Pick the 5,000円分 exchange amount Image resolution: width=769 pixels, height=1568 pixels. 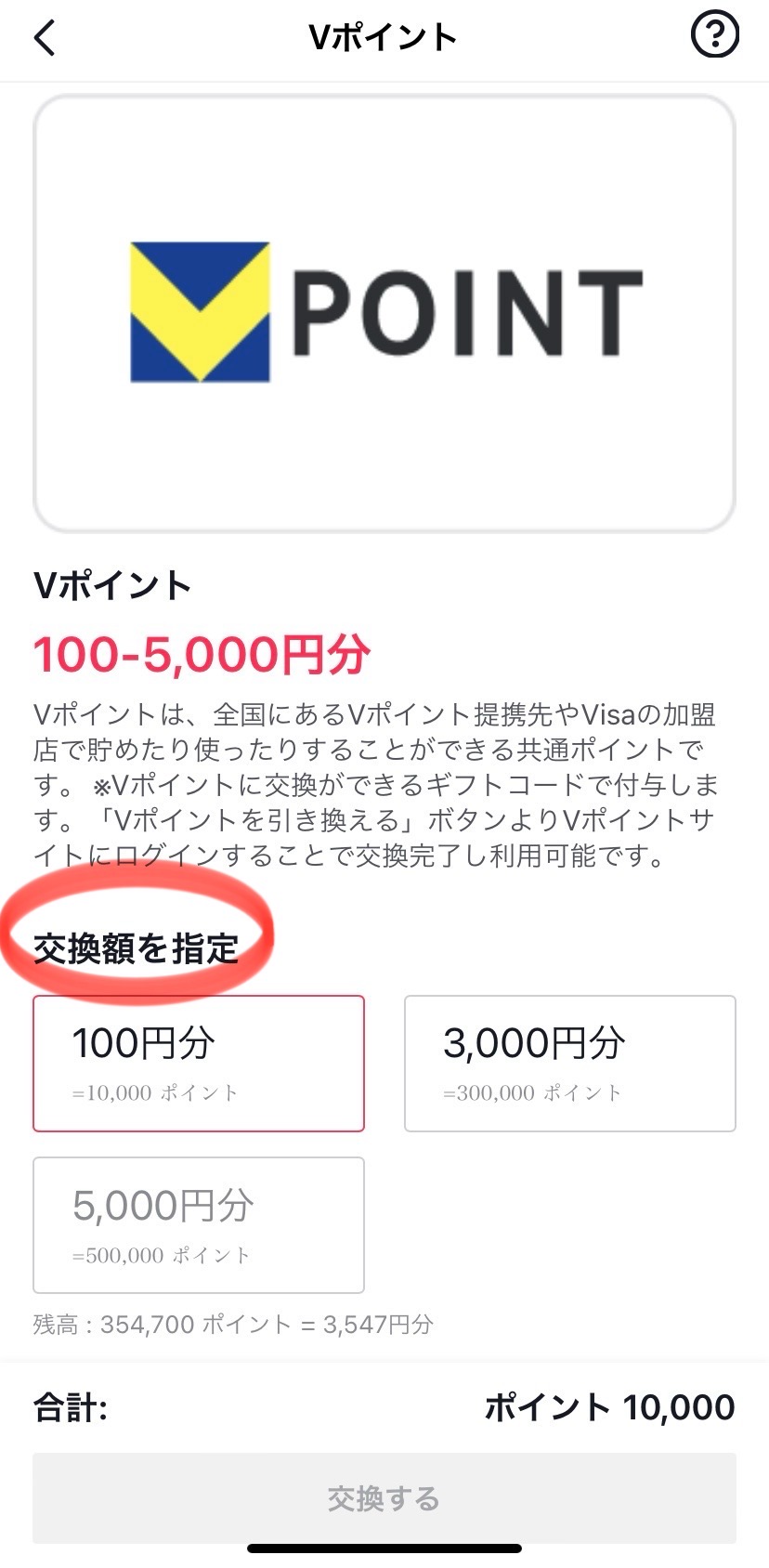click(x=199, y=1224)
